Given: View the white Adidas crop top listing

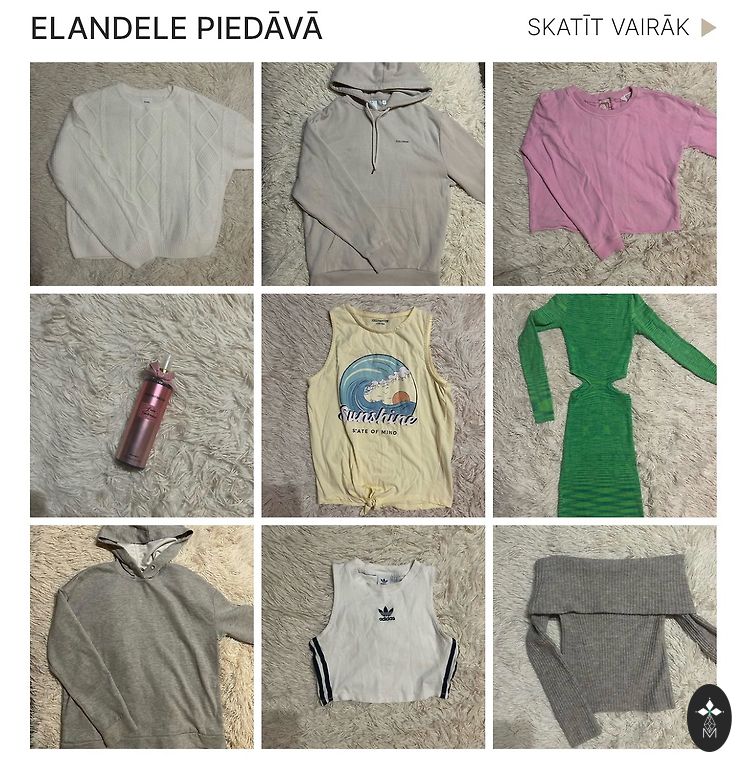Looking at the screenshot, I should click(x=373, y=637).
